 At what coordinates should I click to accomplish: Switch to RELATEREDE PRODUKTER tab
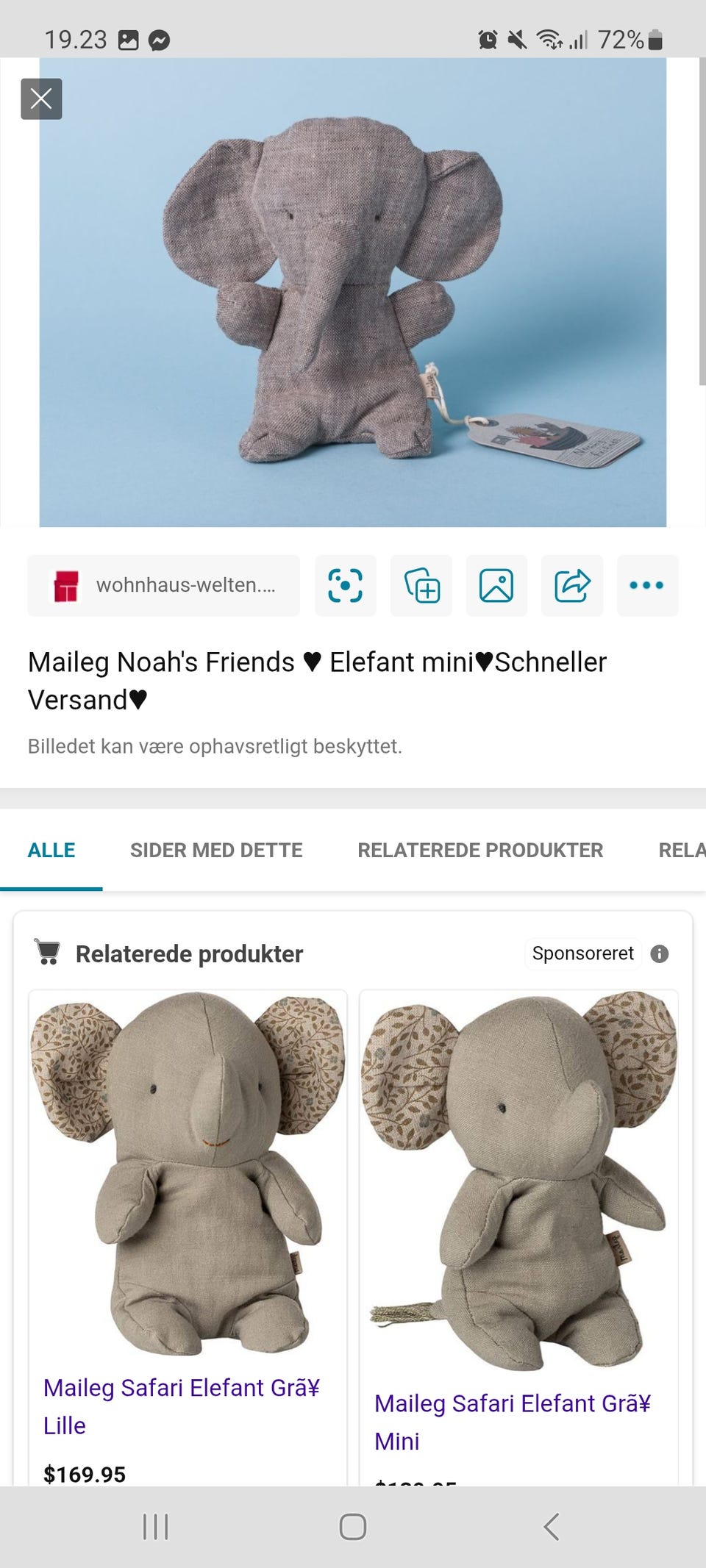(480, 850)
